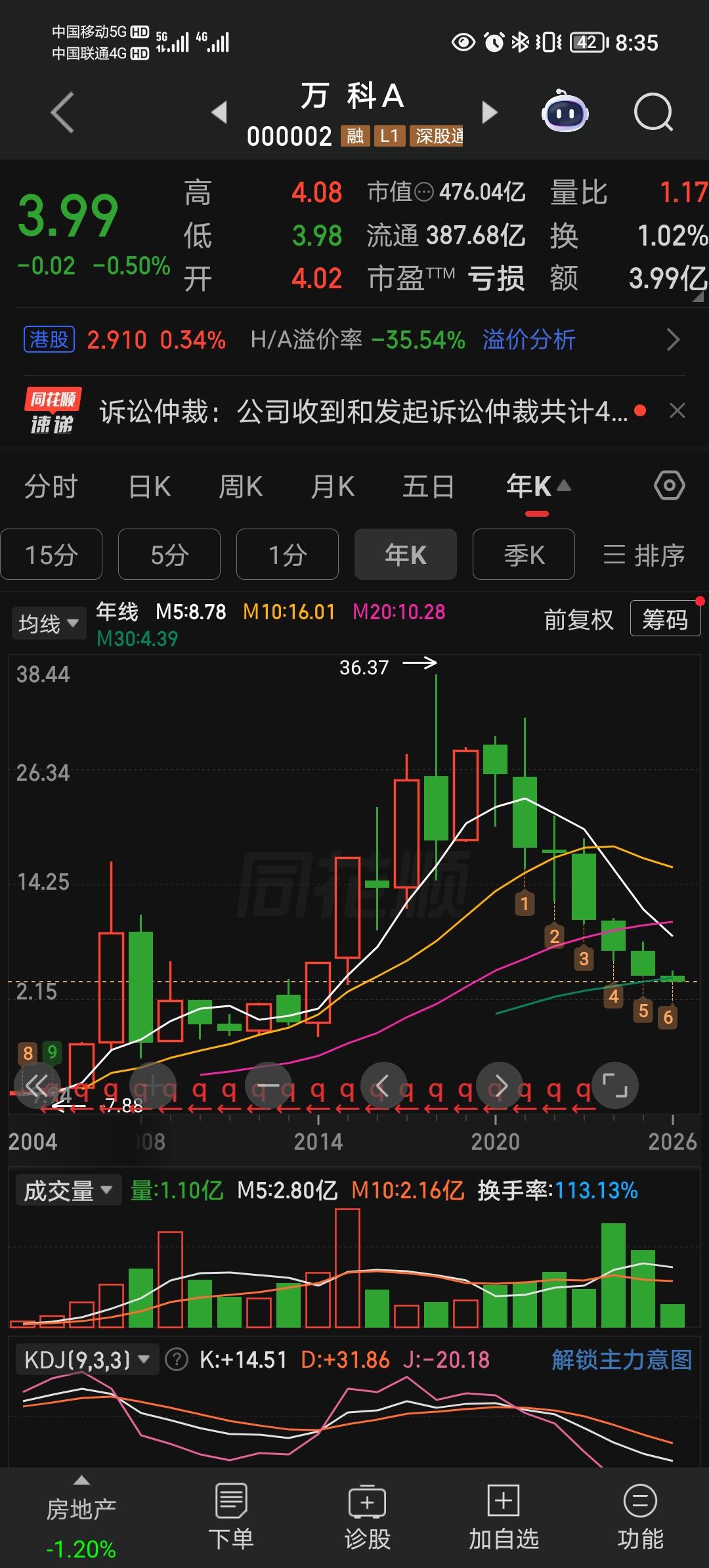The width and height of the screenshot is (709, 1568).
Task: Open the AI robot assistant
Action: point(565,112)
